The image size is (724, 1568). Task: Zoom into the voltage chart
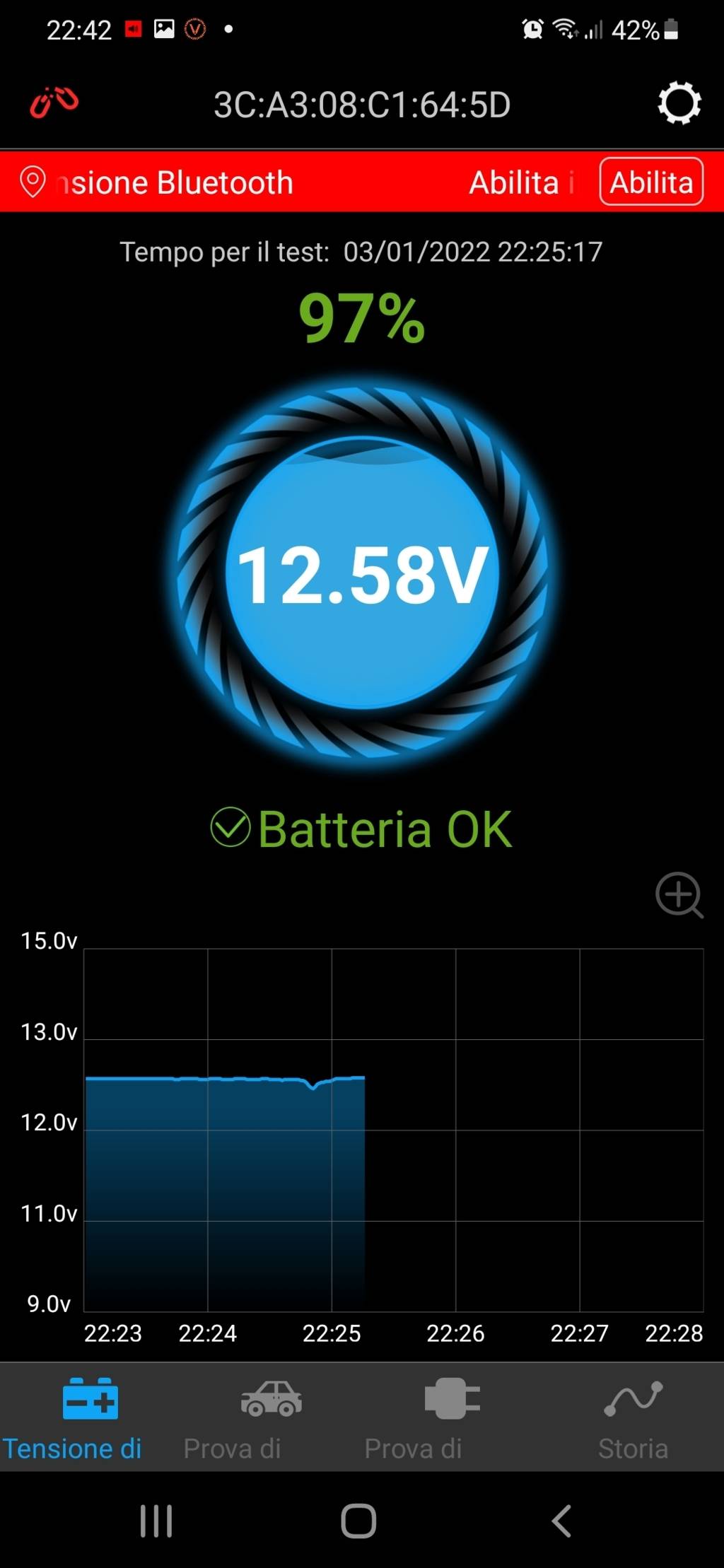tap(679, 894)
